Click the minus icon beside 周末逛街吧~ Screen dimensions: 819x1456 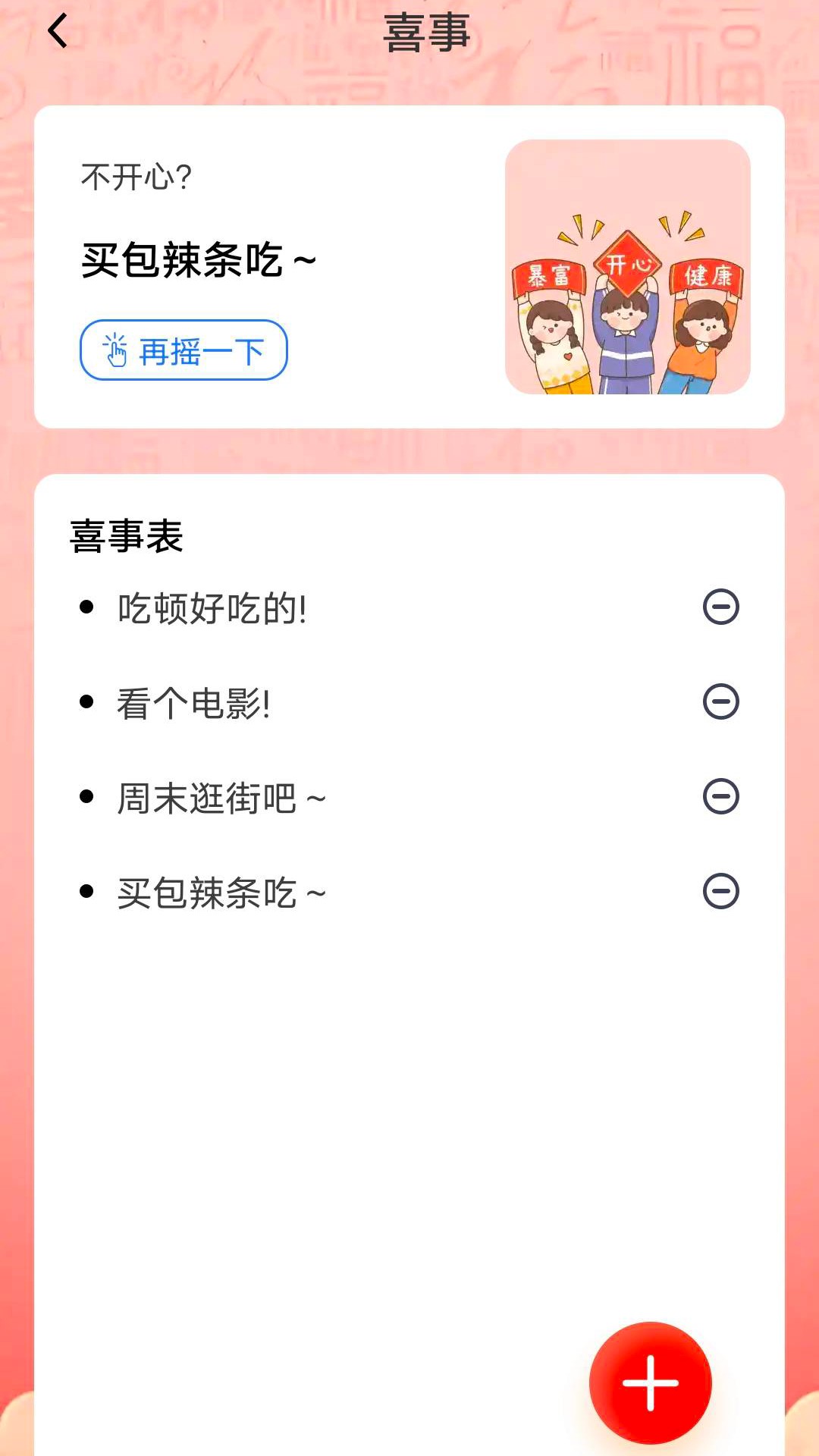click(720, 796)
